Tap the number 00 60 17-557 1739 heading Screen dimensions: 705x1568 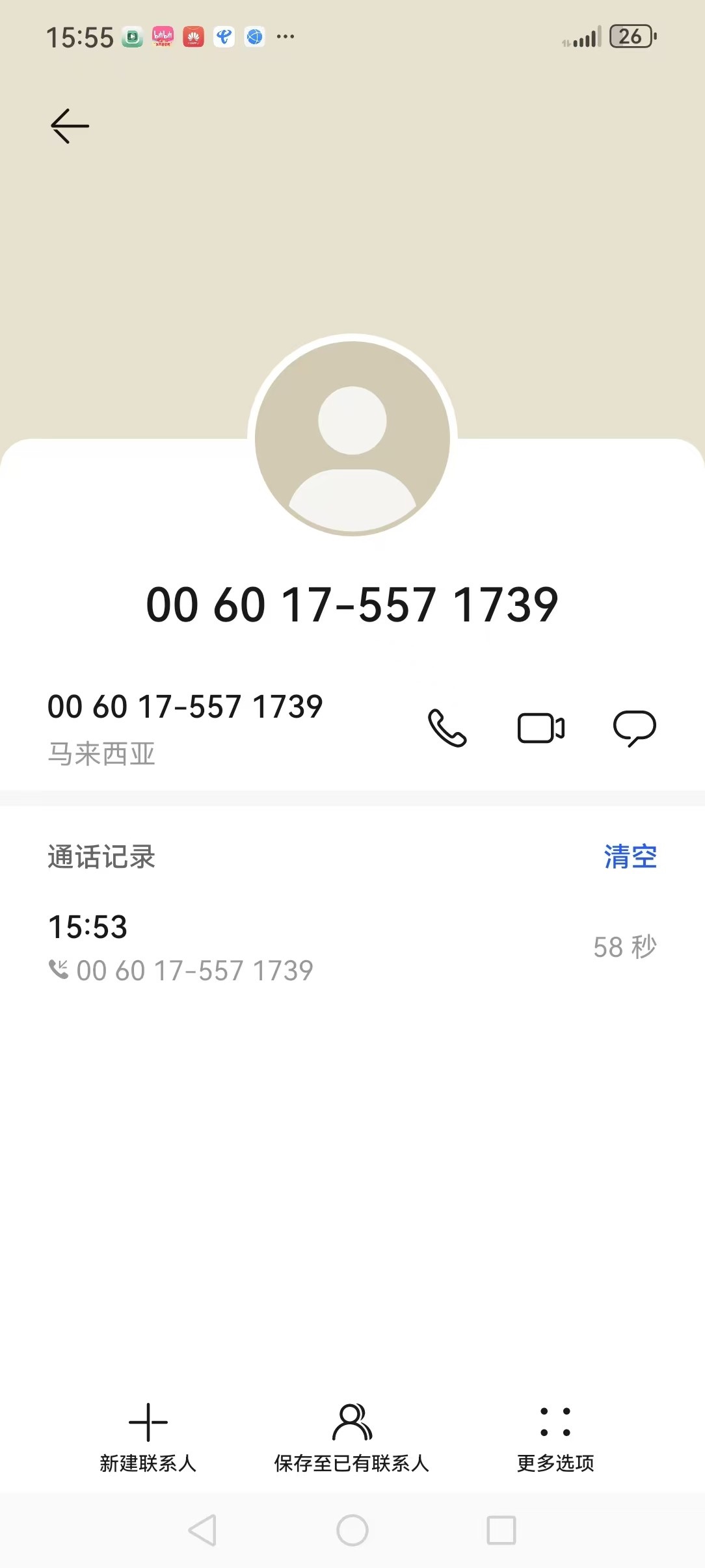[x=351, y=605]
